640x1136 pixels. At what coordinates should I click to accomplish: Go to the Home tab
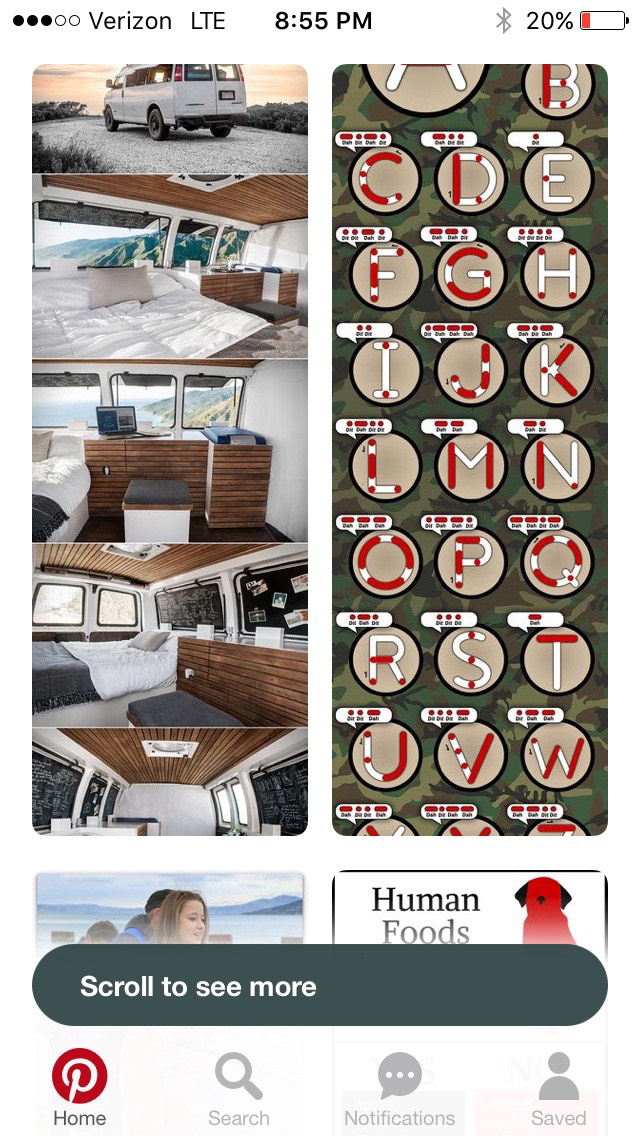(80, 1088)
